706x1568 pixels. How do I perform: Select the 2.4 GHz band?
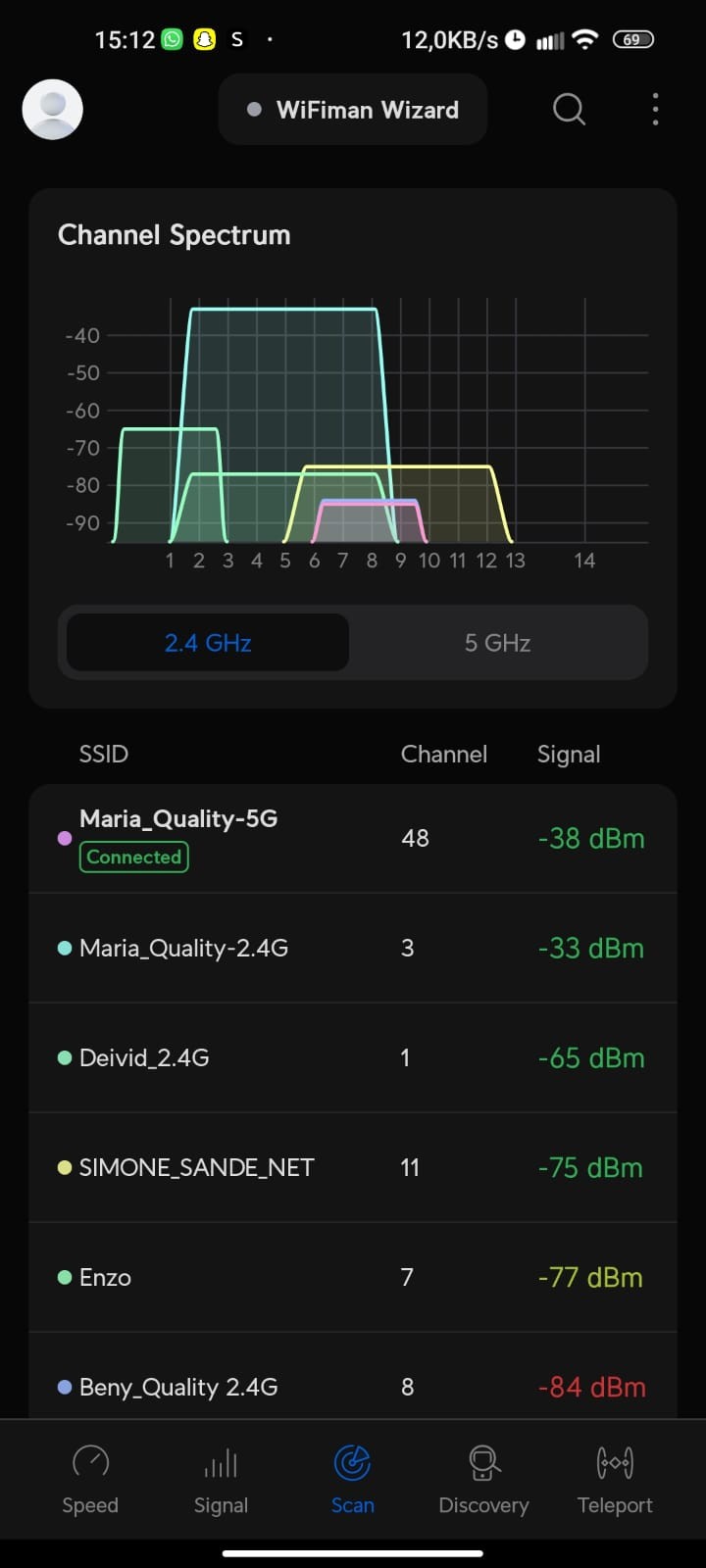[x=208, y=643]
